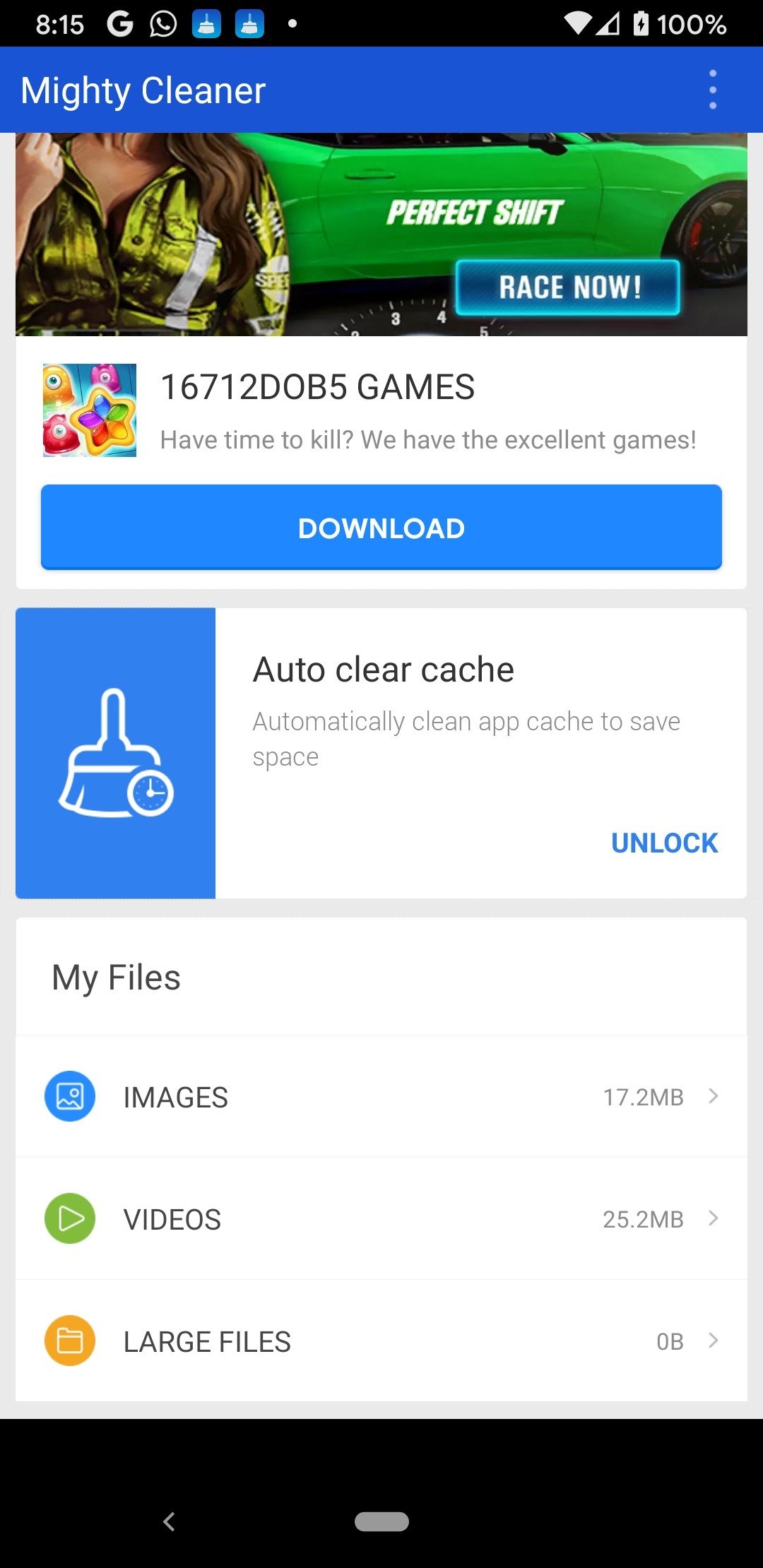The height and width of the screenshot is (1568, 763).
Task: Tap the DOWNLOAD button
Action: pyautogui.click(x=381, y=528)
